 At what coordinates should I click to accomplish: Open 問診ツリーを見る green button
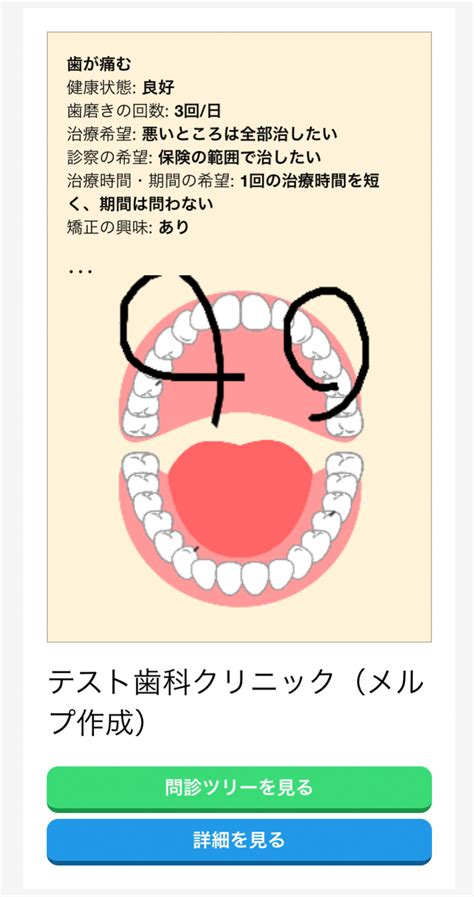239,788
